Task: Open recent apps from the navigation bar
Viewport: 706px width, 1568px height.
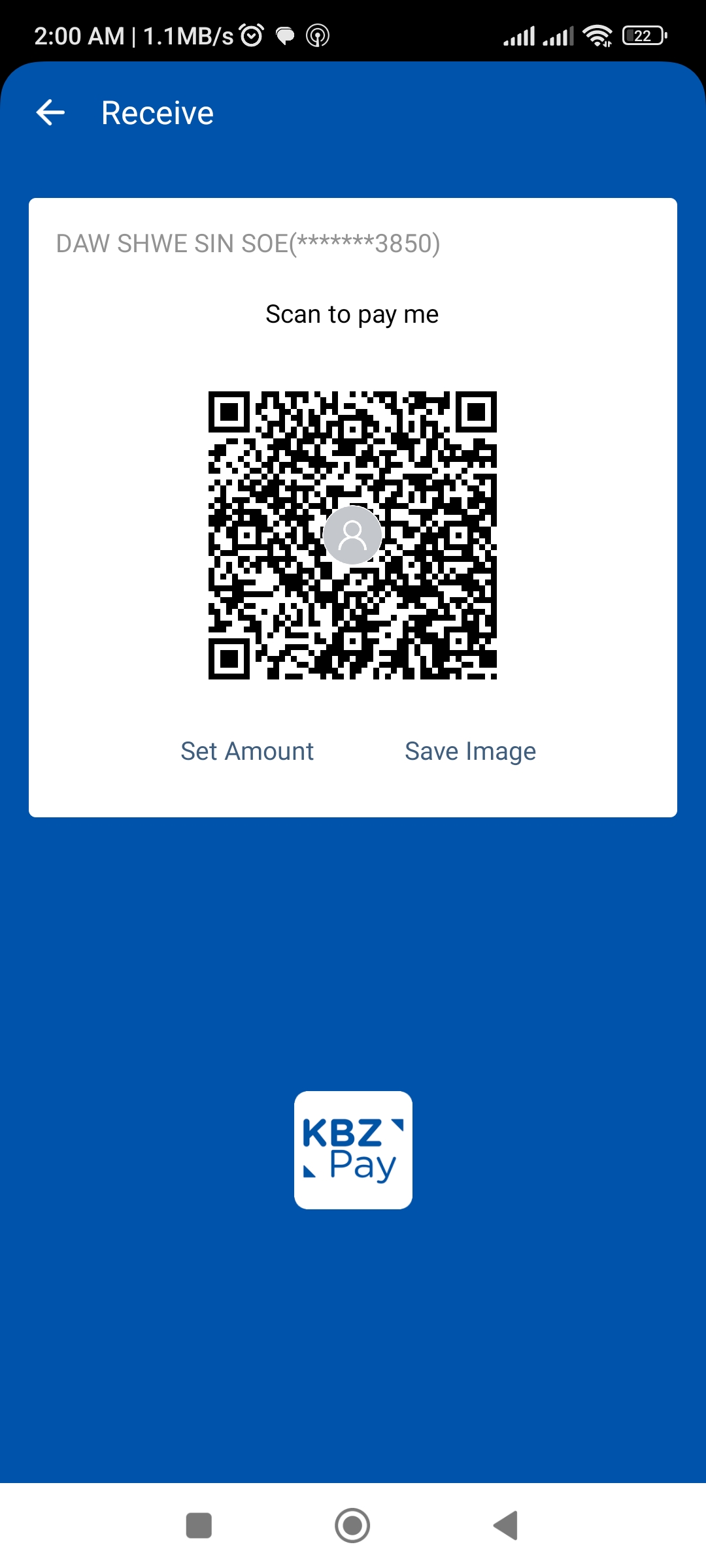Action: click(199, 1526)
